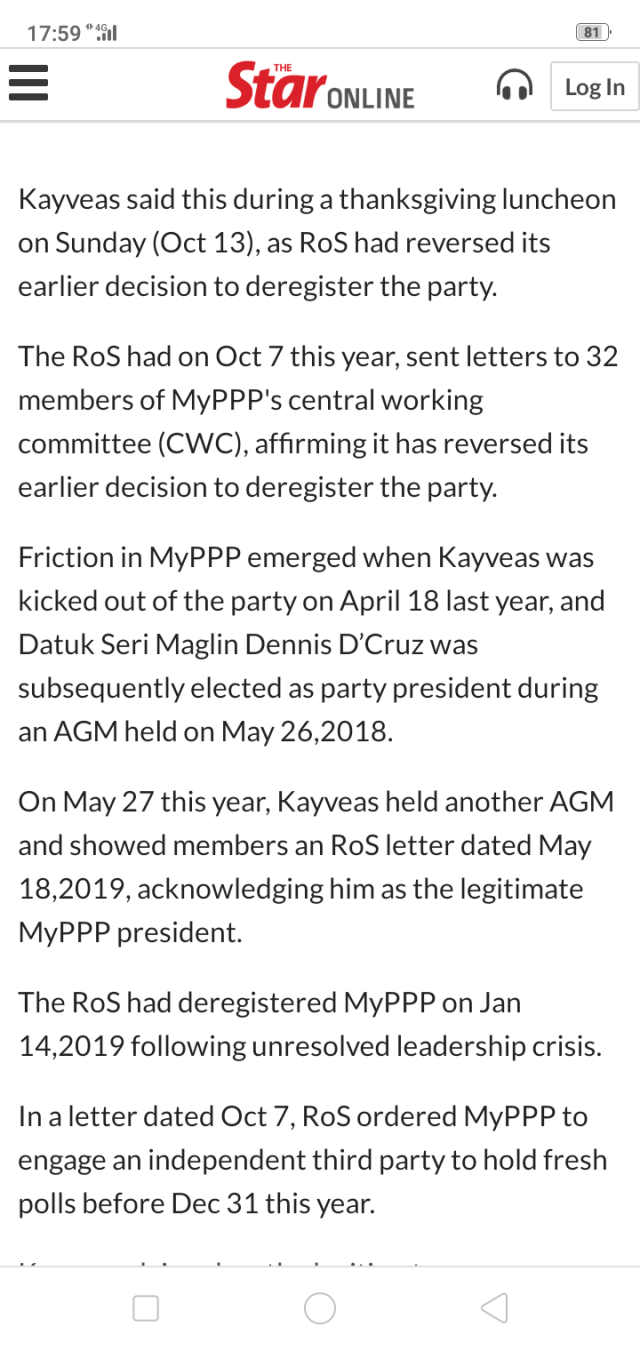The height and width of the screenshot is (1351, 640).
Task: Tap the Log In button
Action: coord(594,87)
